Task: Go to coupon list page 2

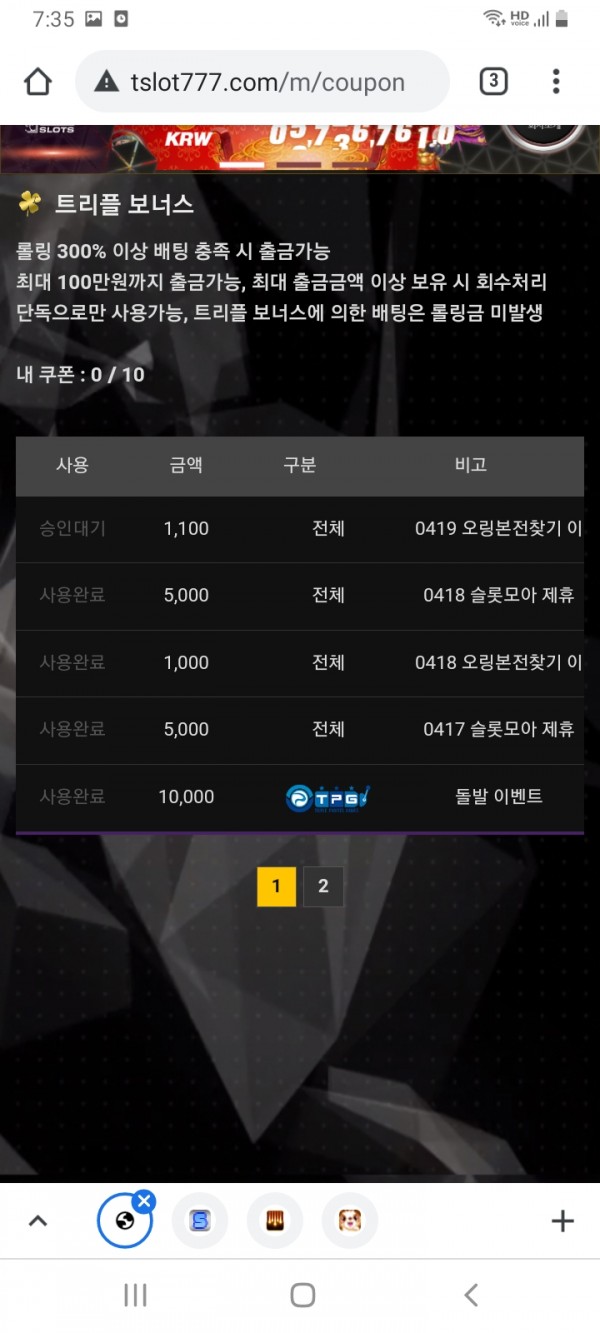Action: click(323, 886)
